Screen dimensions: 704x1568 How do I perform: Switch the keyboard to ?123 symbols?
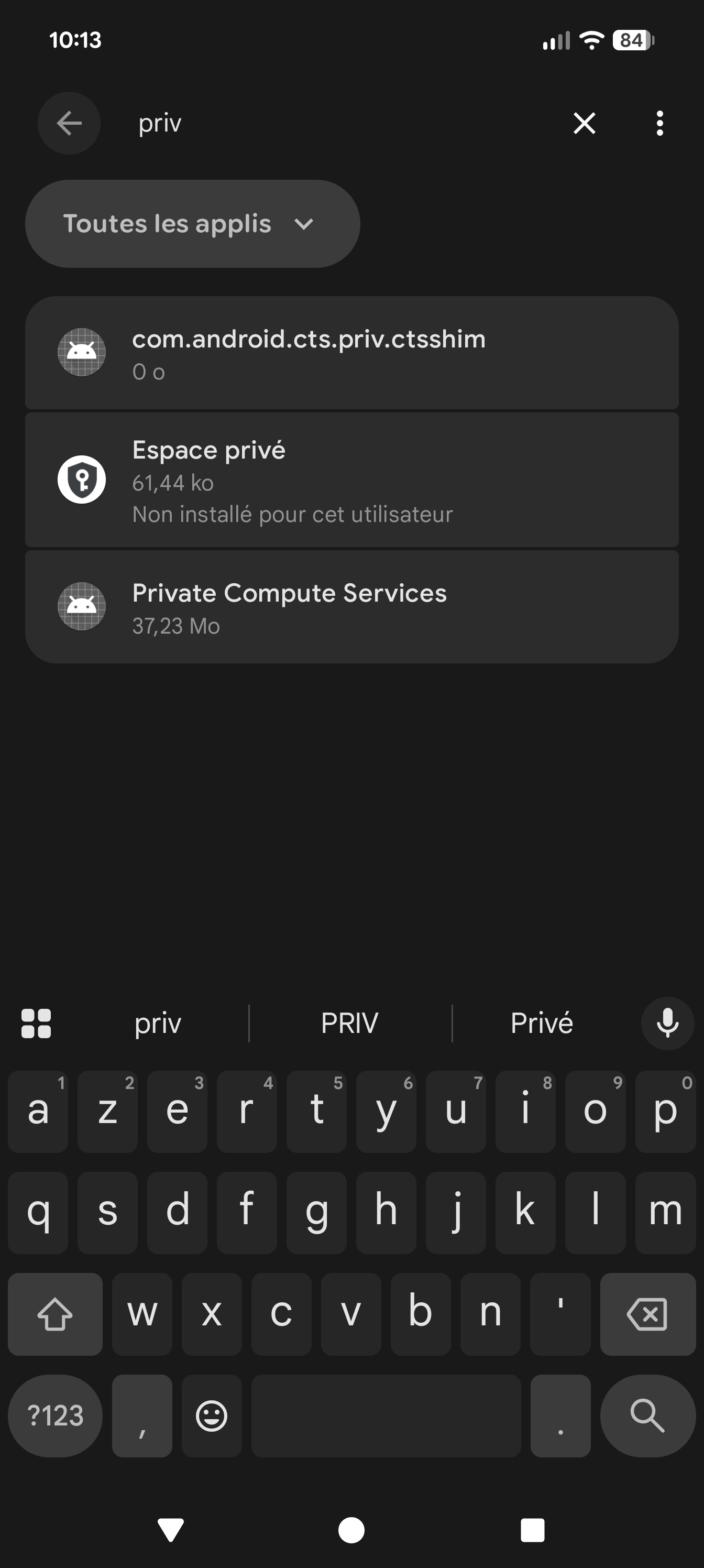56,1415
